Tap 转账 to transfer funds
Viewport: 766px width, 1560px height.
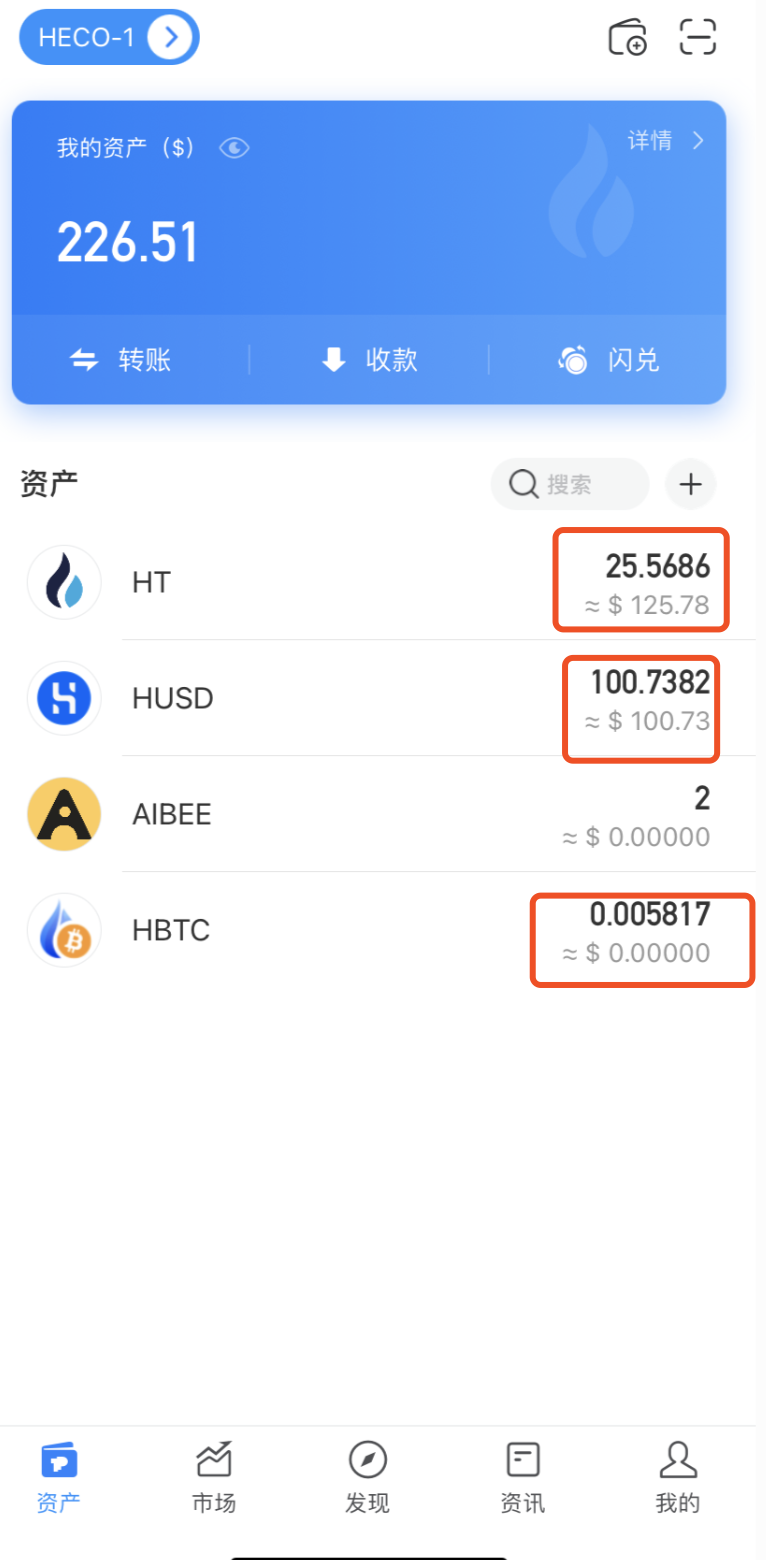coord(121,360)
